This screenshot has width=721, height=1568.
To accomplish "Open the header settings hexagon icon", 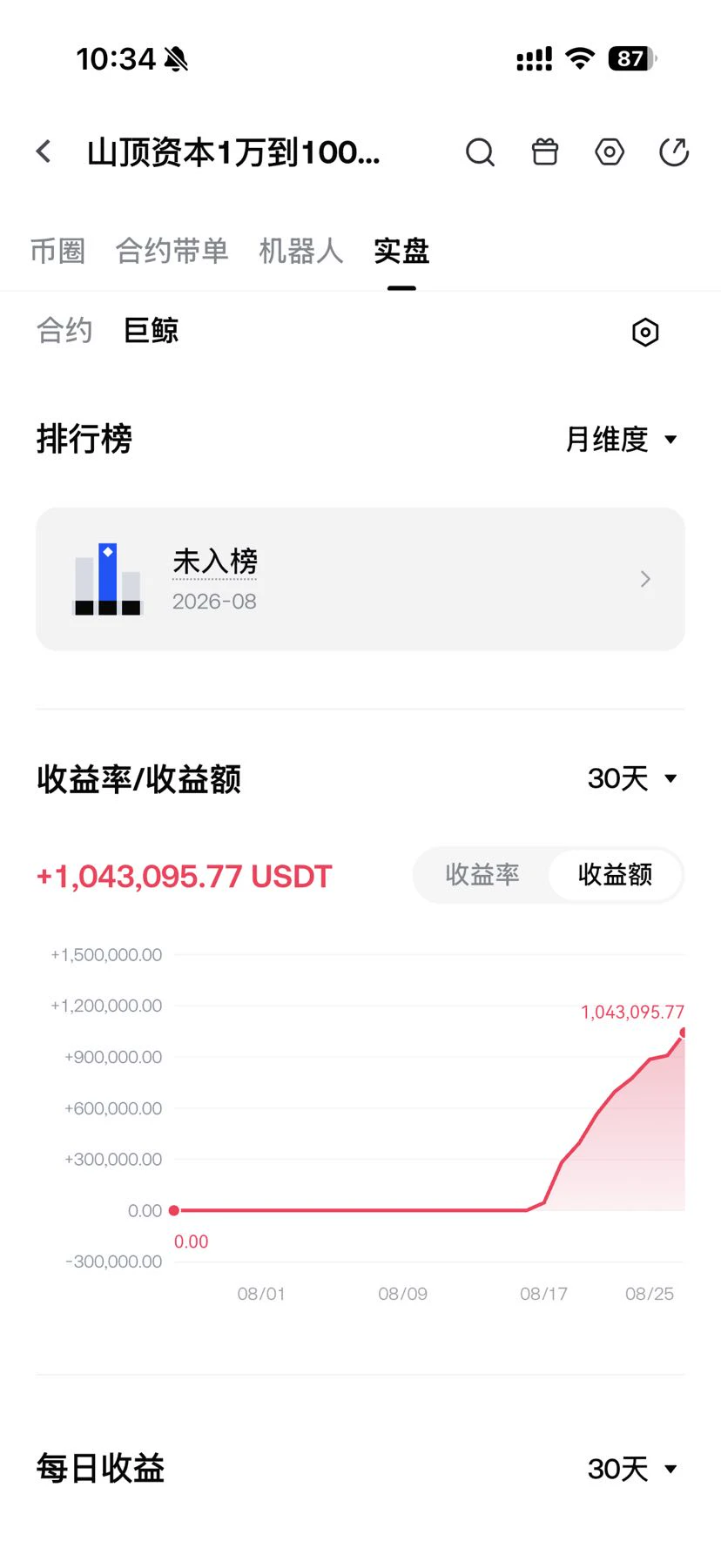I will click(610, 152).
